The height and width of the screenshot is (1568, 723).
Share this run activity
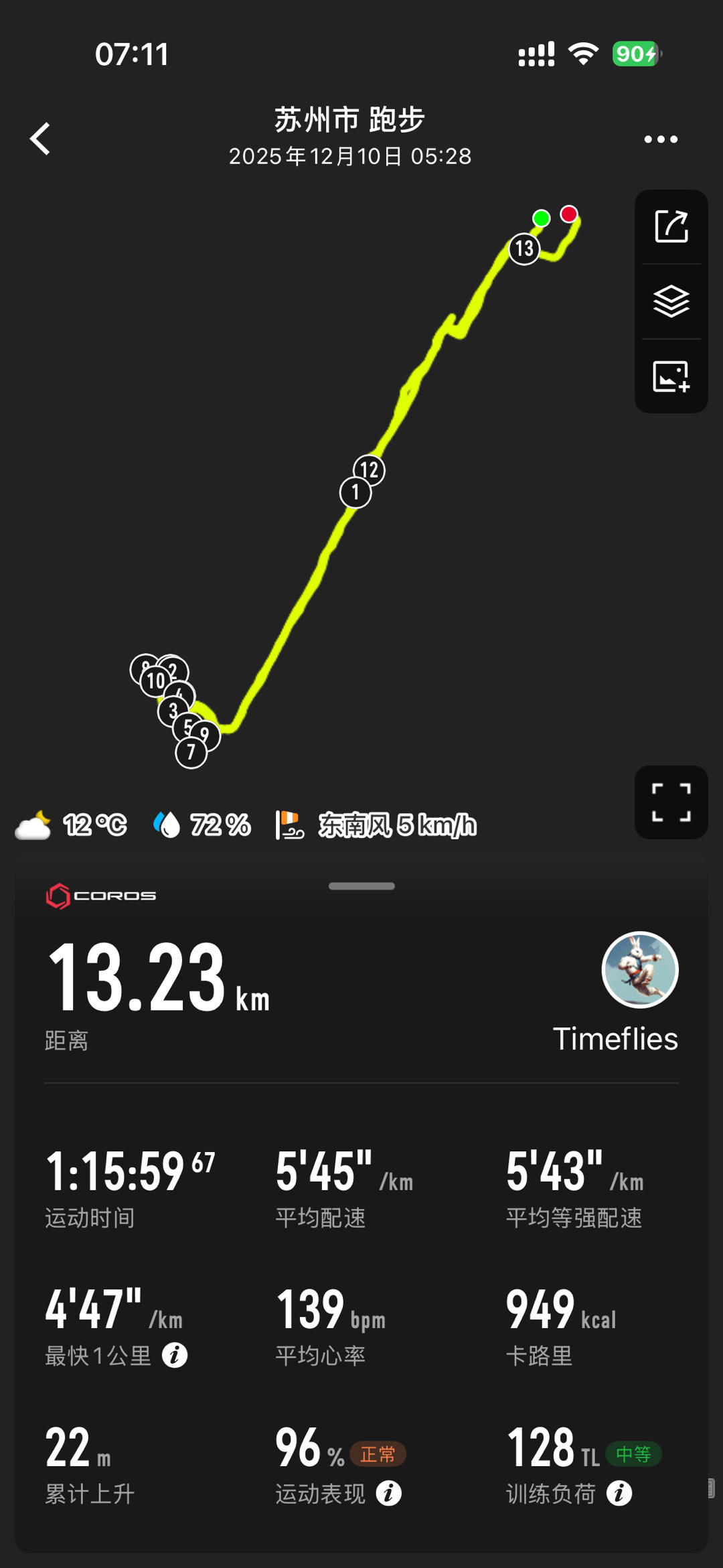tap(671, 226)
